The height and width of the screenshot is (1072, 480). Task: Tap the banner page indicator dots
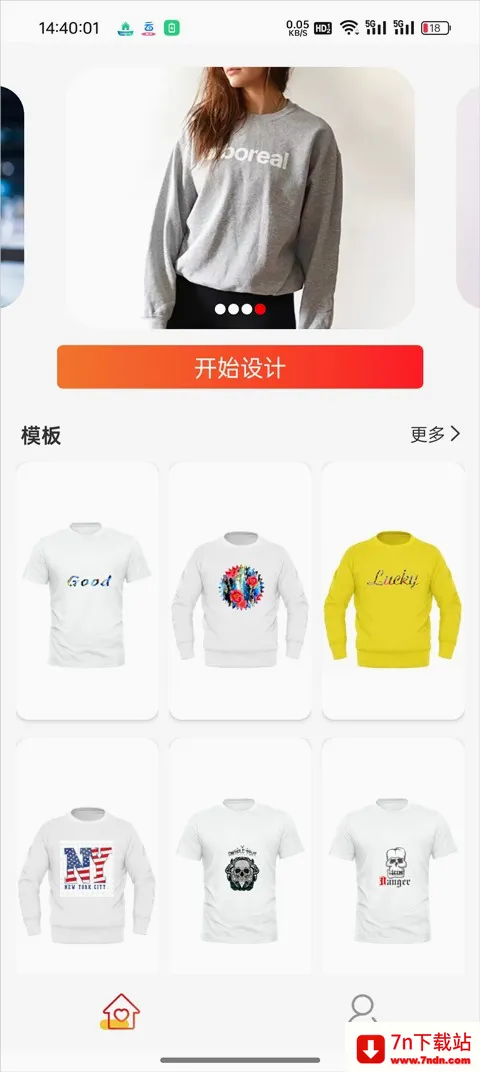240,309
